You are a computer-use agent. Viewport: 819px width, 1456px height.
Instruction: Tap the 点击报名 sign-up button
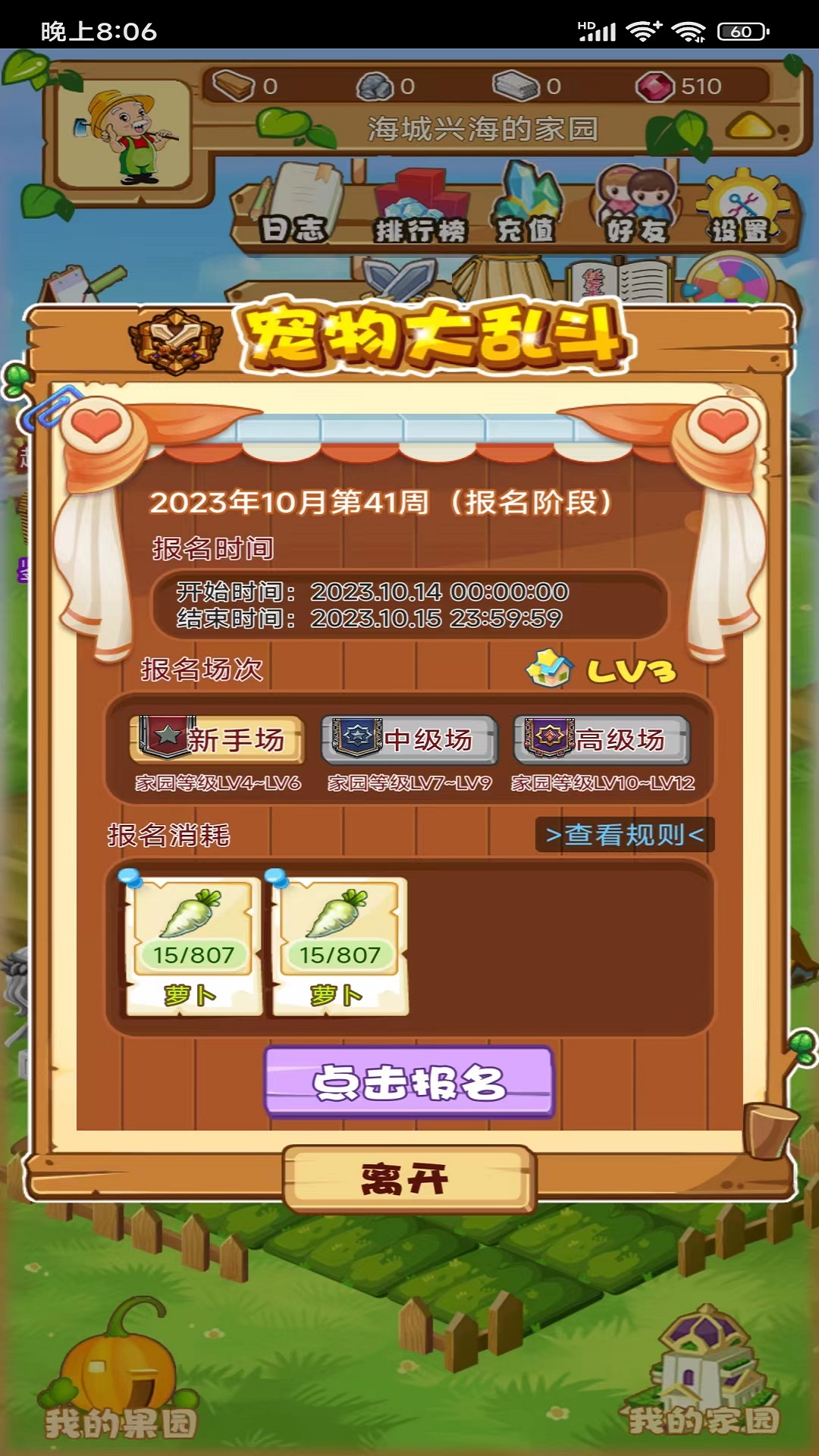click(409, 1082)
